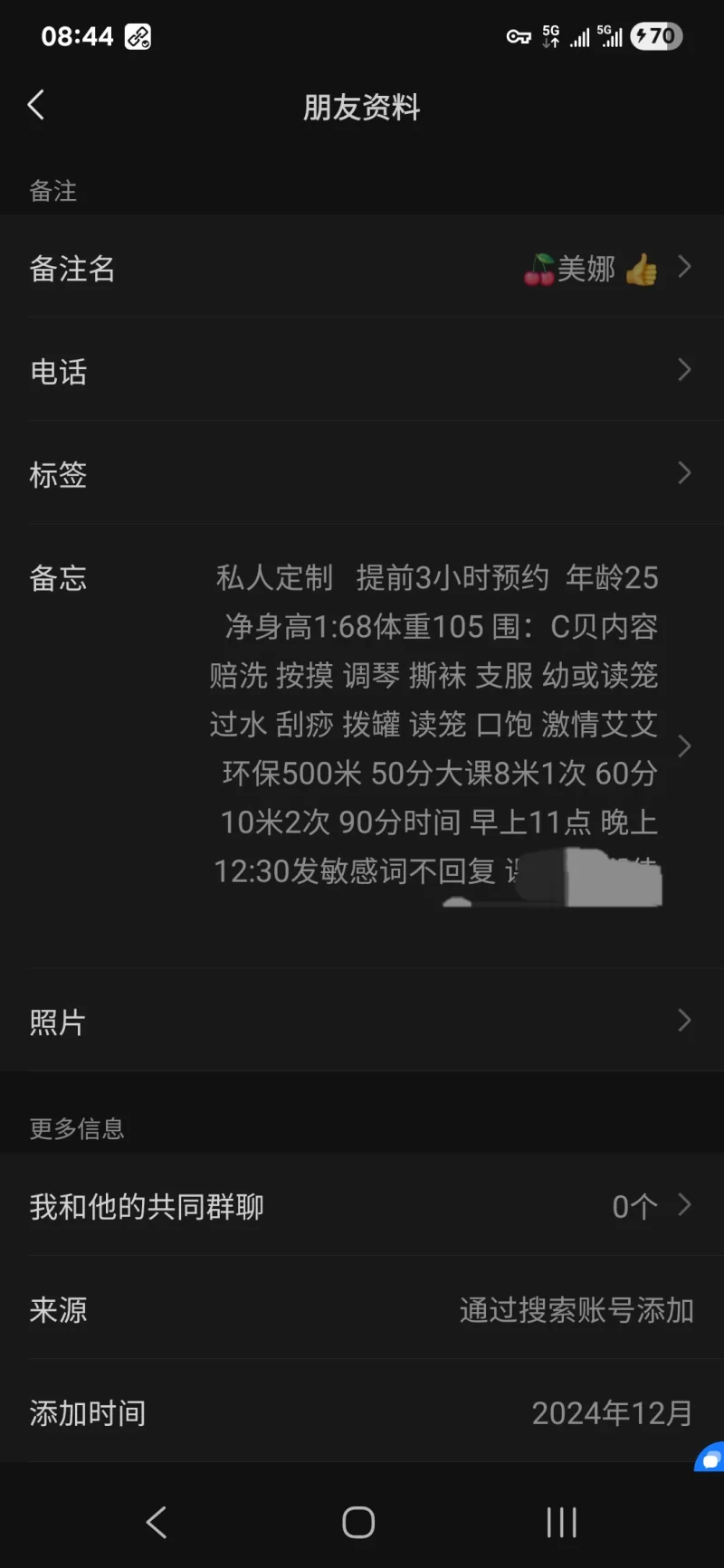The image size is (724, 1568).
Task: Go back using the top-left arrow
Action: [x=36, y=106]
